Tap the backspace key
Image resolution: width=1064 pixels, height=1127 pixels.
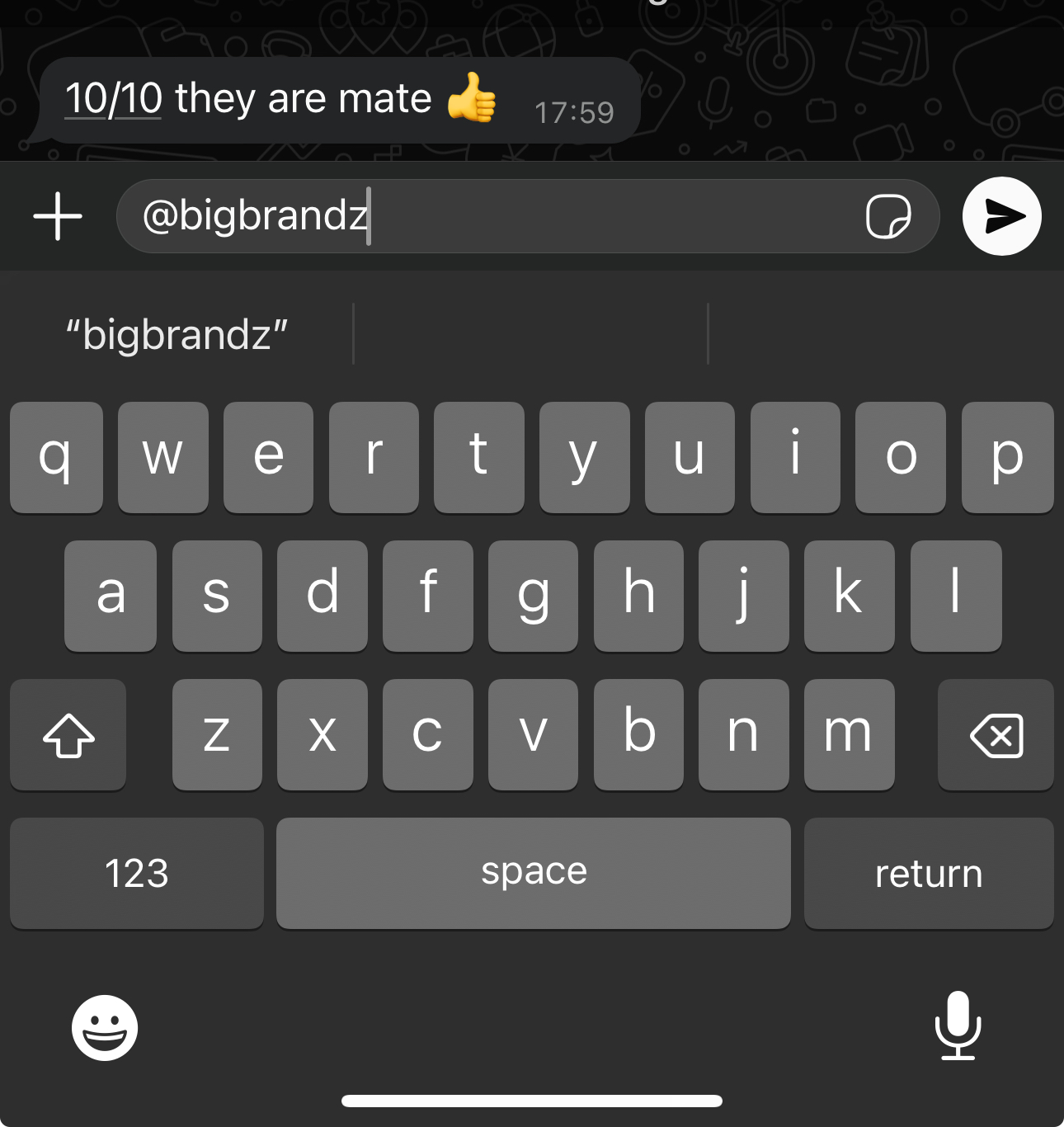tap(996, 734)
